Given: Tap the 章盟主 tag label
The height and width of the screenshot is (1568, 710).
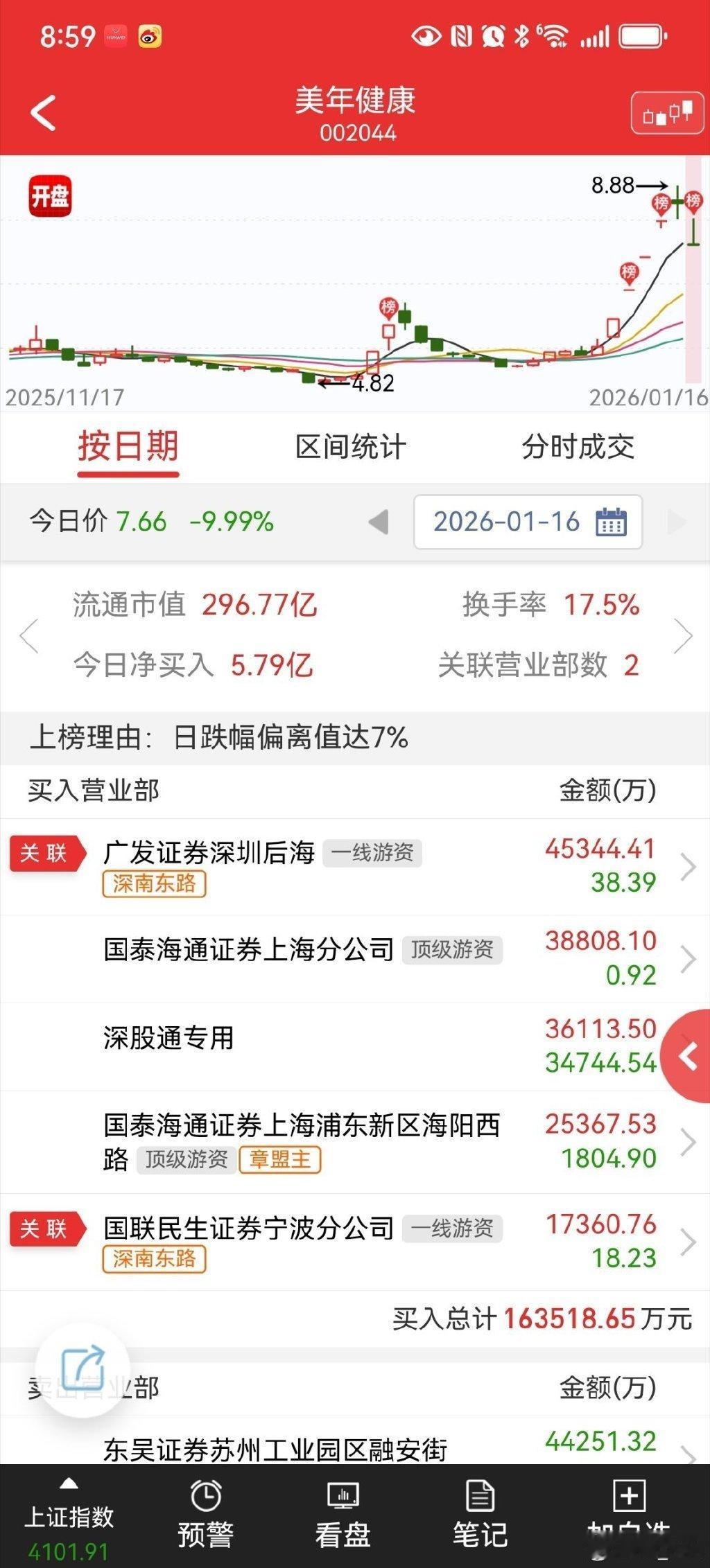Looking at the screenshot, I should [280, 1158].
